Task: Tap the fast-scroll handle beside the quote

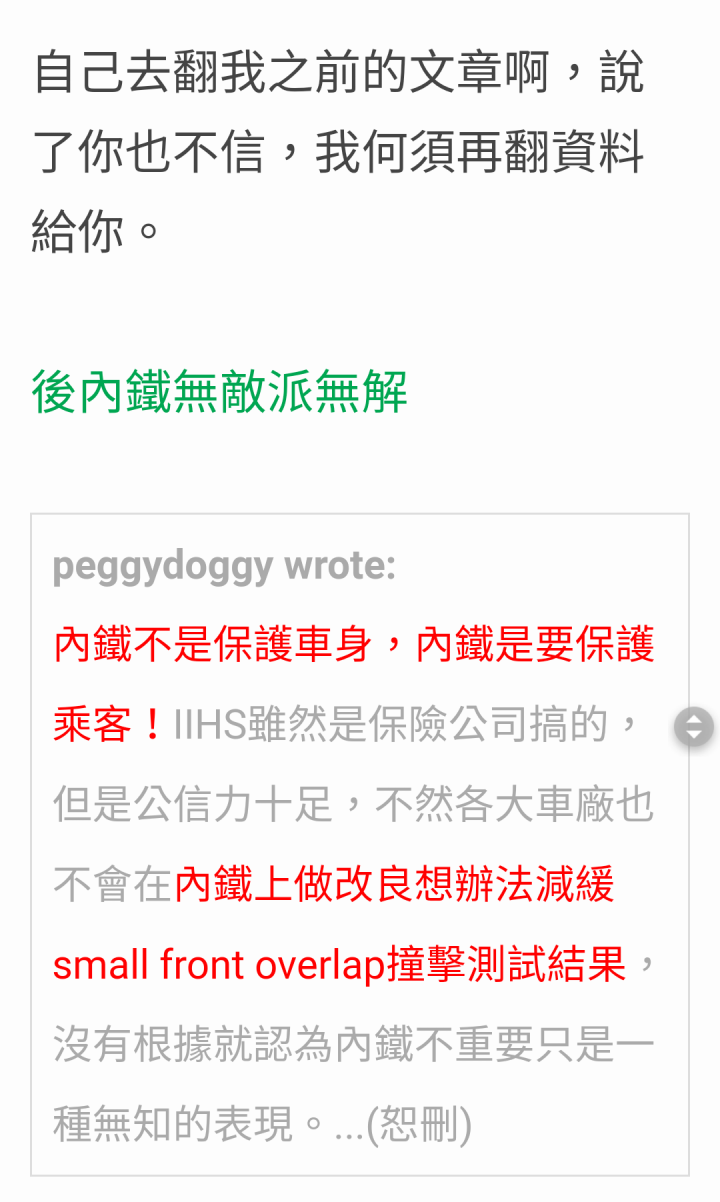Action: pos(694,727)
